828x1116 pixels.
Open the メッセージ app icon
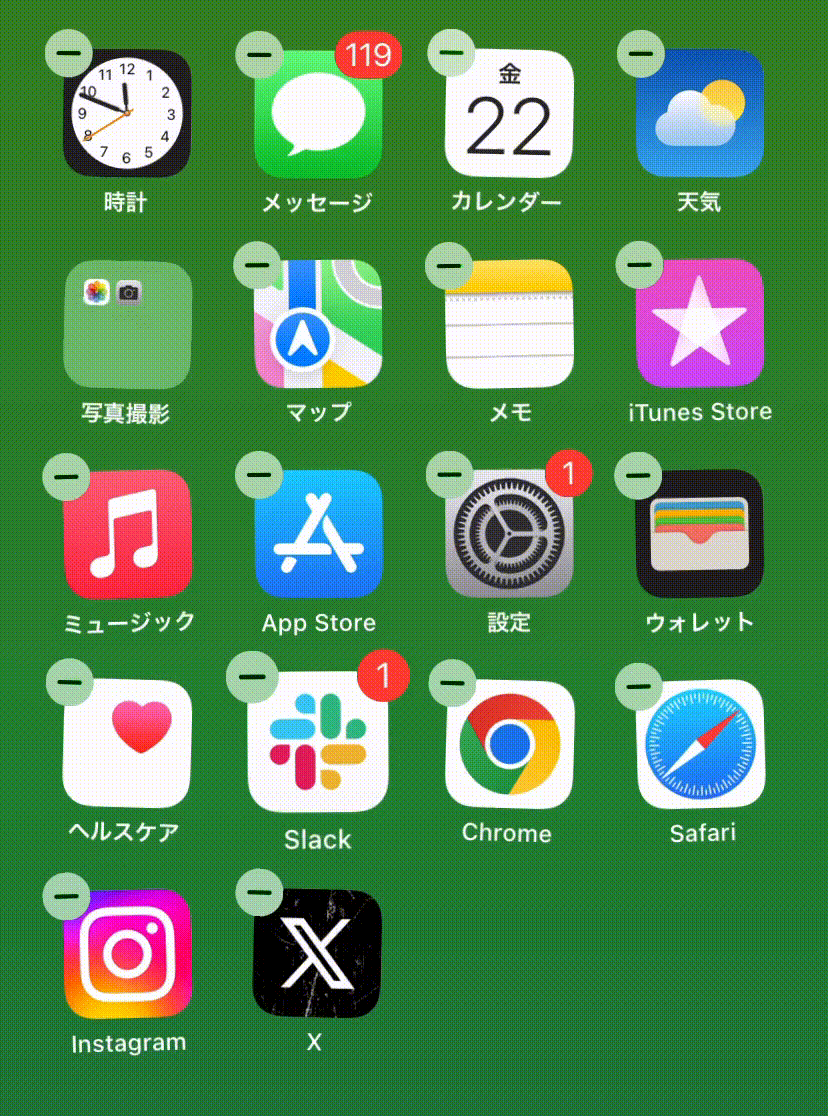[x=318, y=115]
